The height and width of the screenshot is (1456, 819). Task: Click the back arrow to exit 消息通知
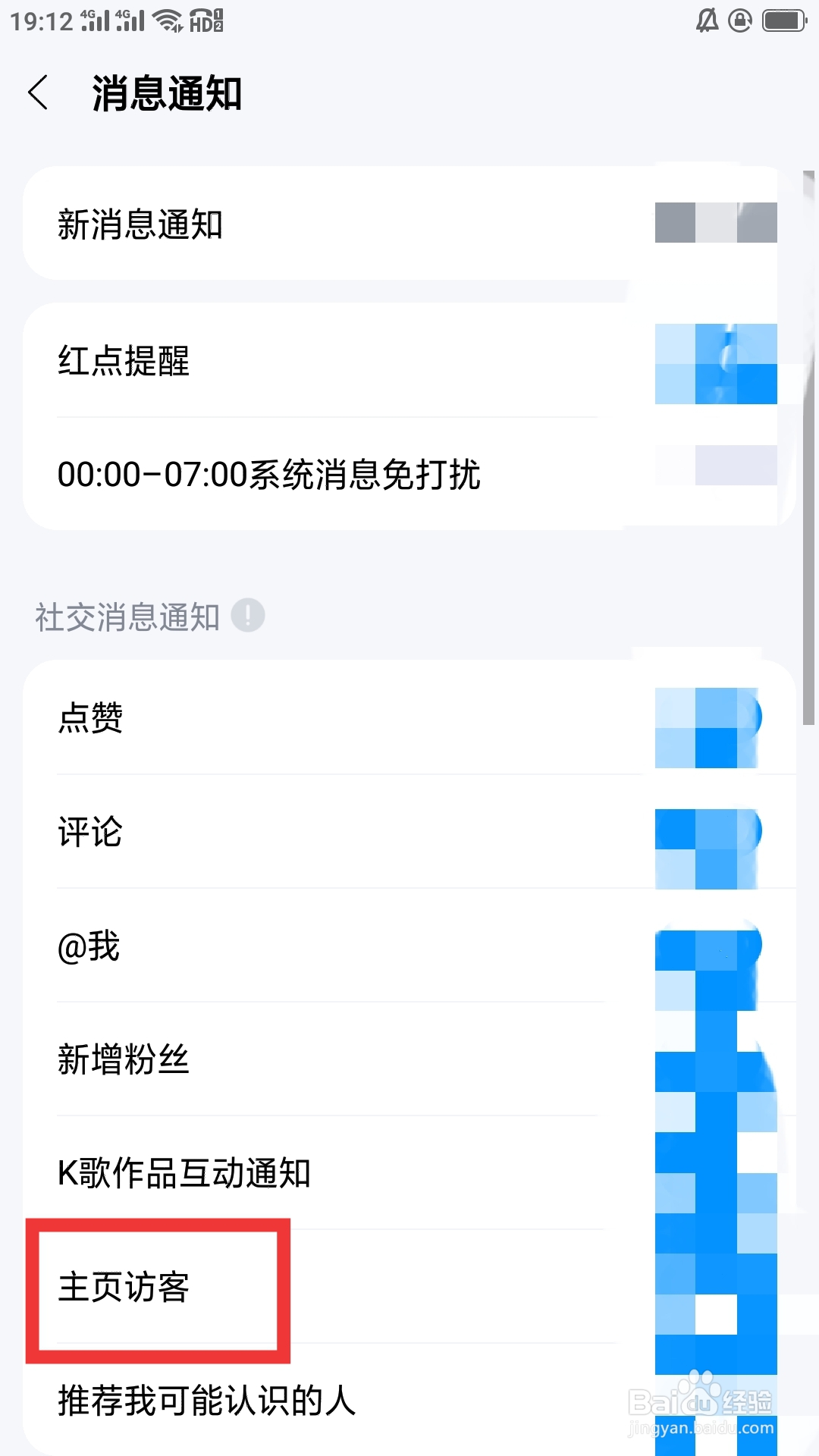38,94
